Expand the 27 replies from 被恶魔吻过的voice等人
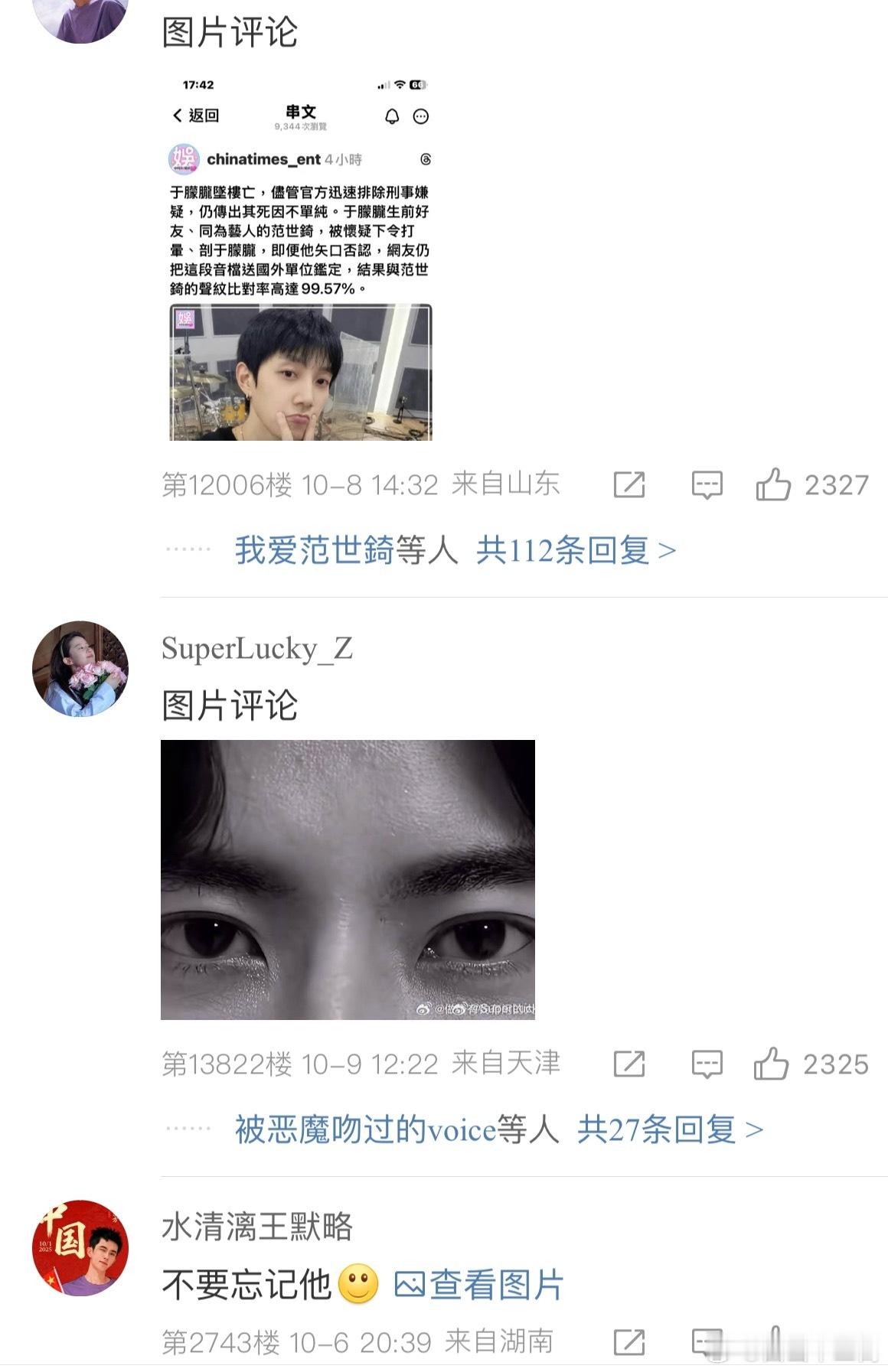 [670, 1129]
